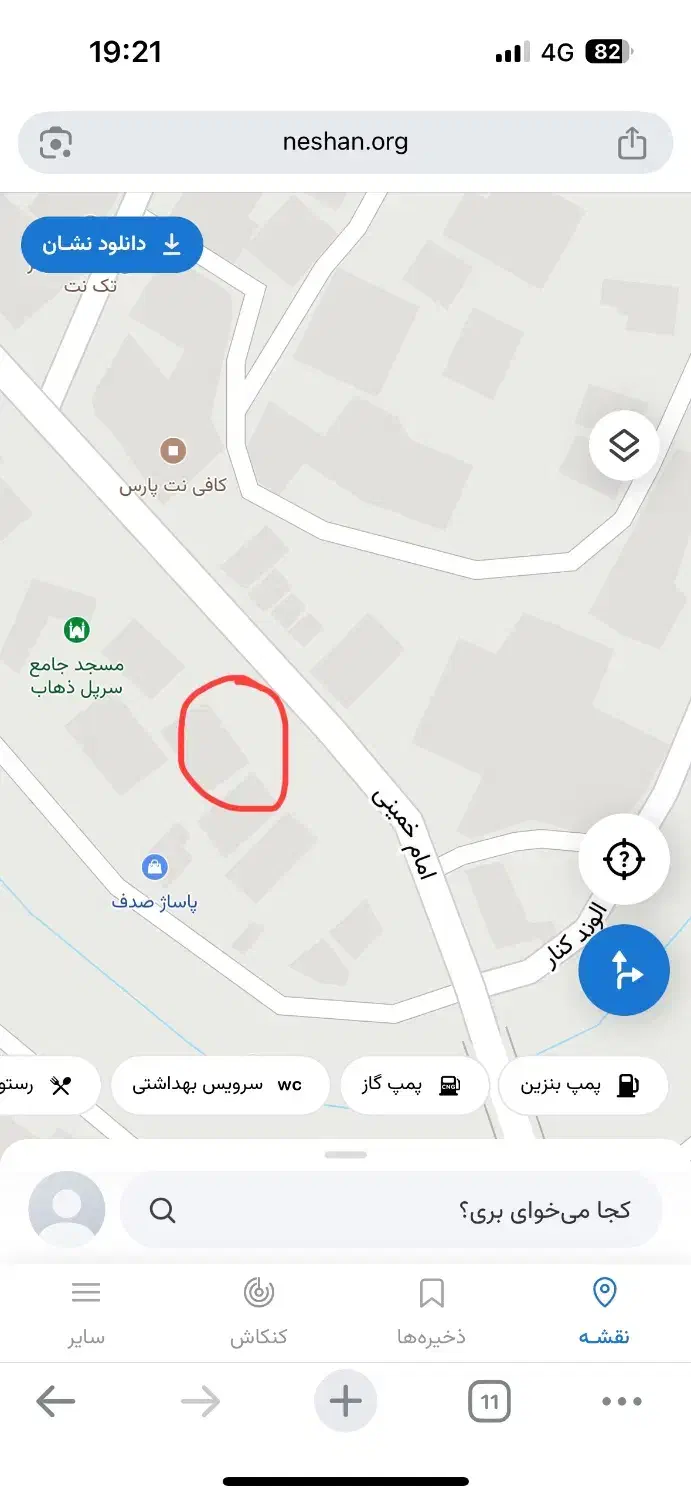Go back with the browser back arrow
Screen dimensions: 691x1500
pos(55,1402)
